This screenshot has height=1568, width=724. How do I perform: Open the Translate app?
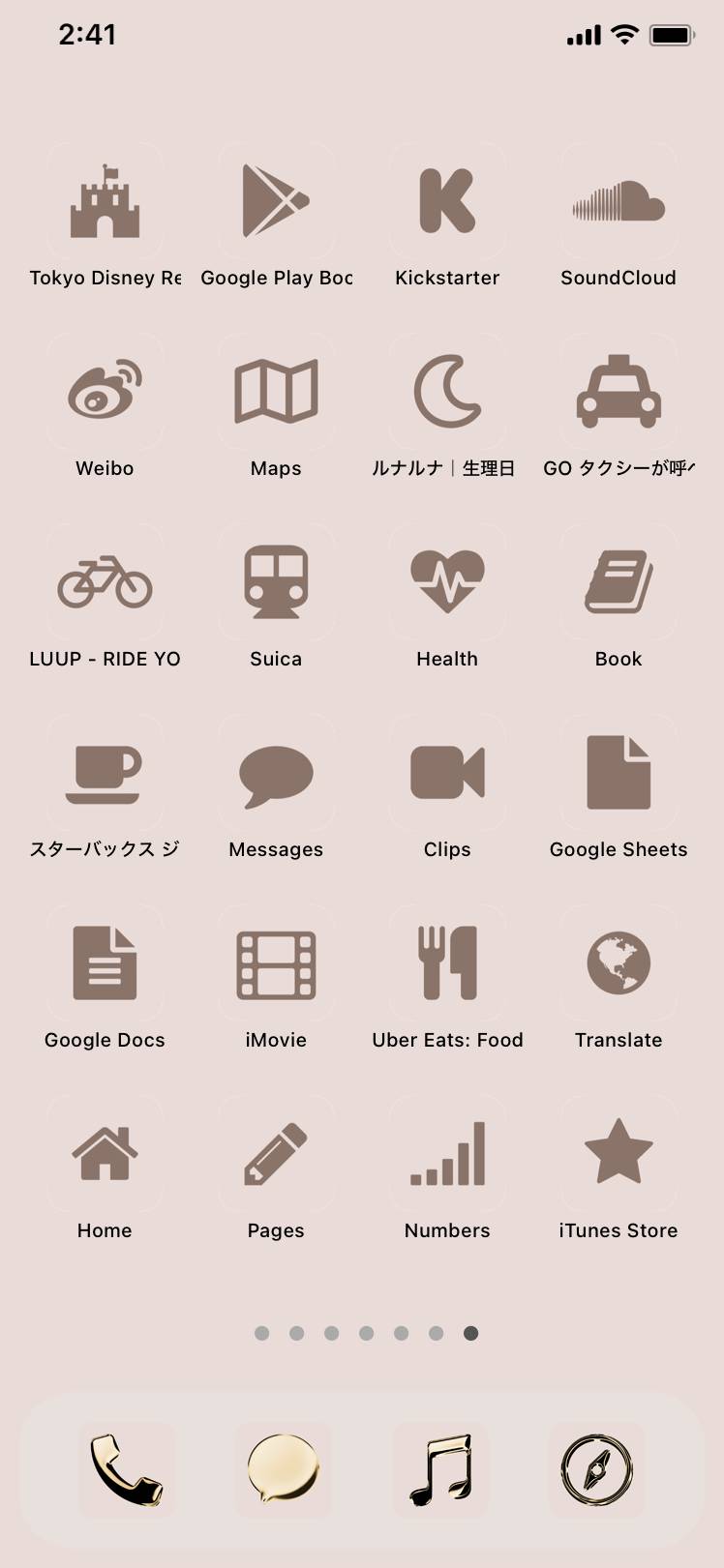(618, 963)
